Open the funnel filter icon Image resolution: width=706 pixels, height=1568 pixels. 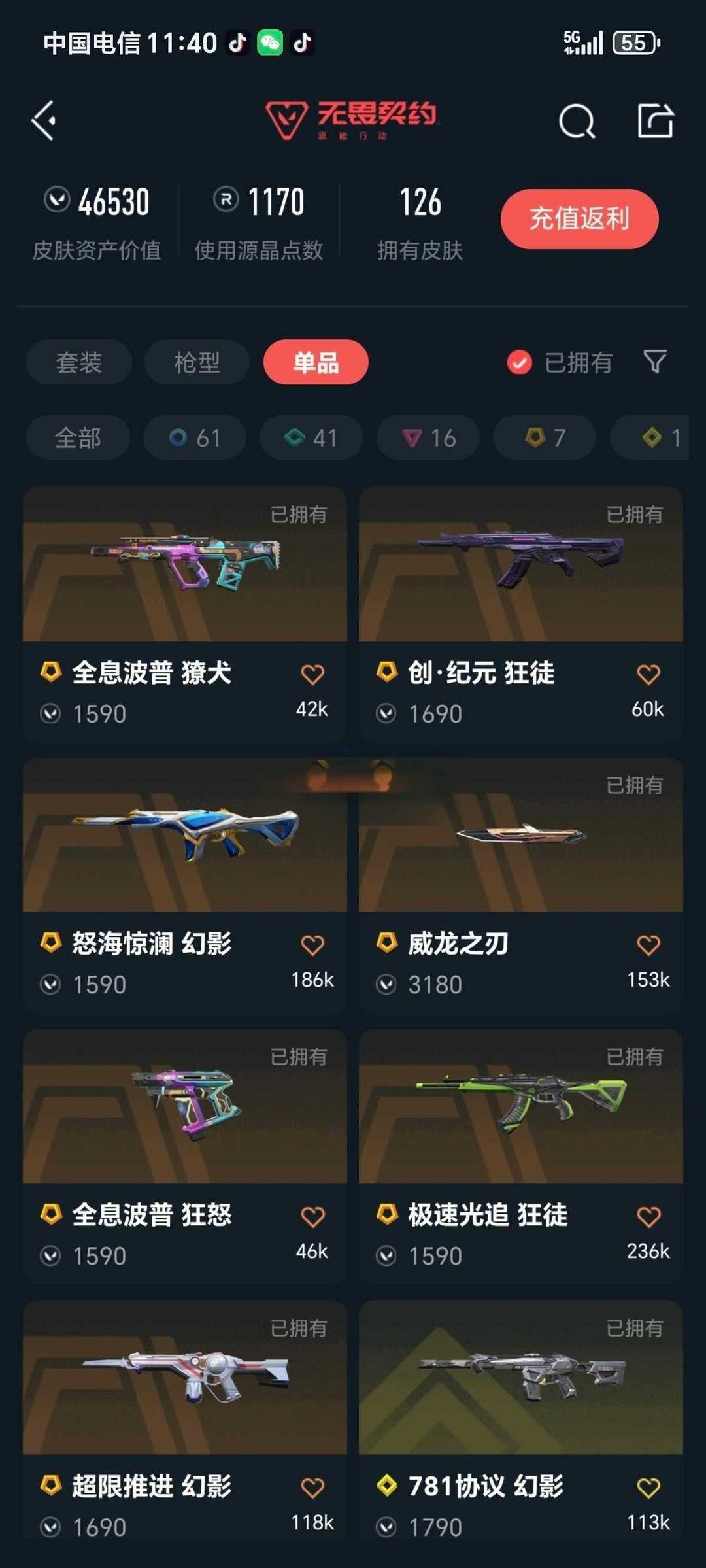[654, 361]
